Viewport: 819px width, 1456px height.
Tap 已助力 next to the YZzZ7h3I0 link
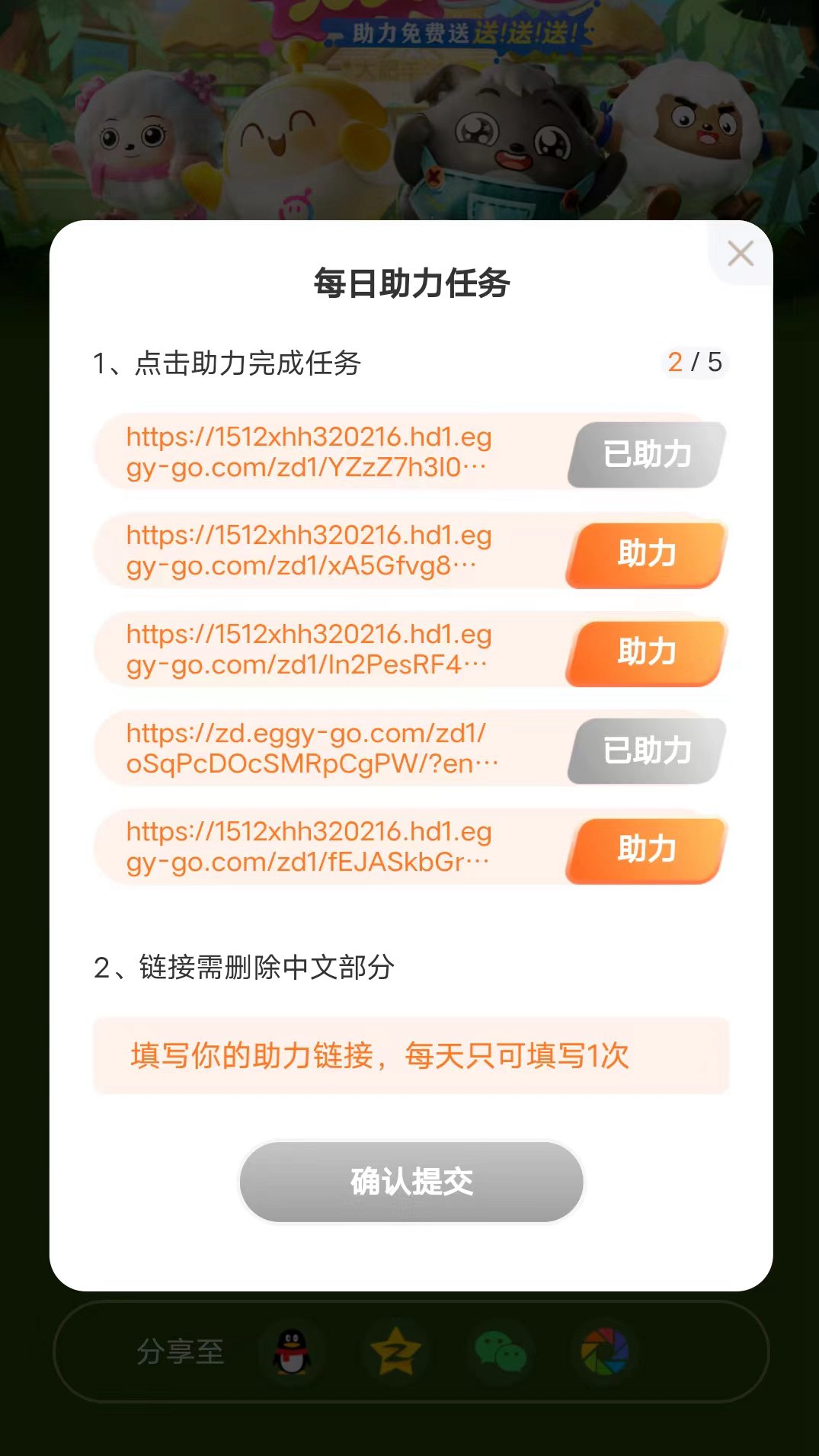[646, 455]
